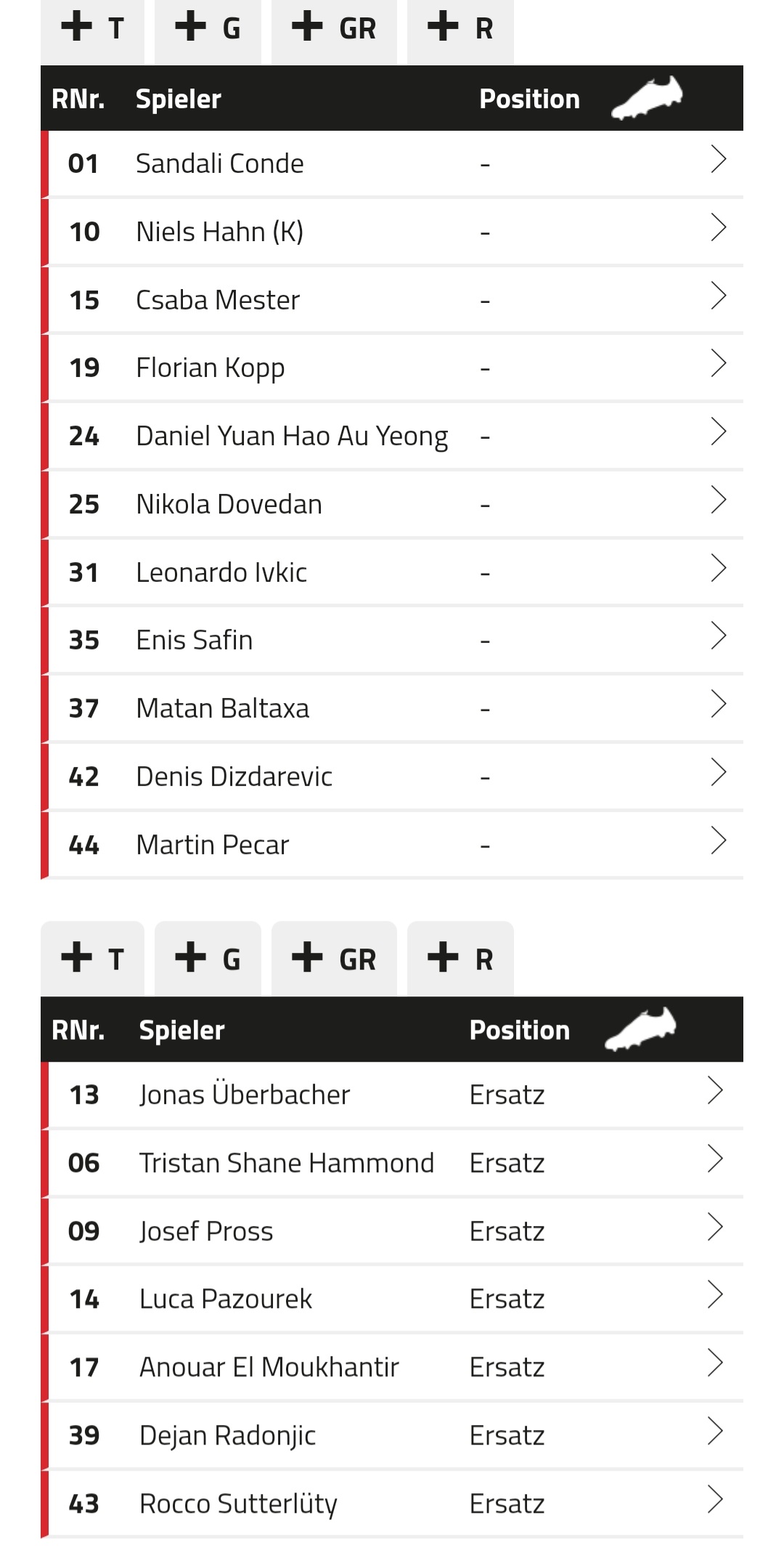View substitute Tristan Shane Hammond
This screenshot has width=784, height=1563.
click(392, 1163)
